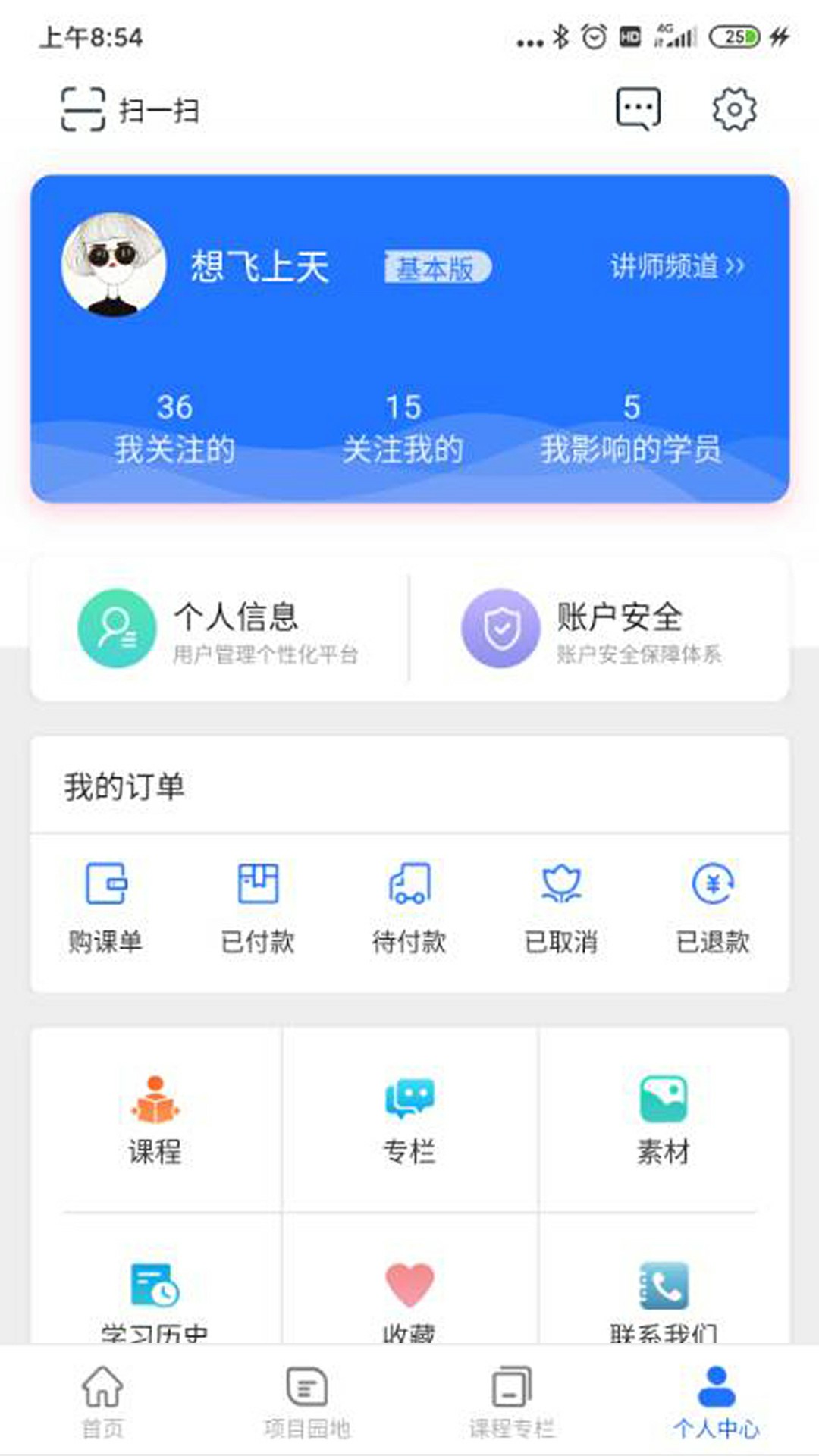Switch to the 首页 tab
Screen dimensions: 819x1456
(x=102, y=1407)
